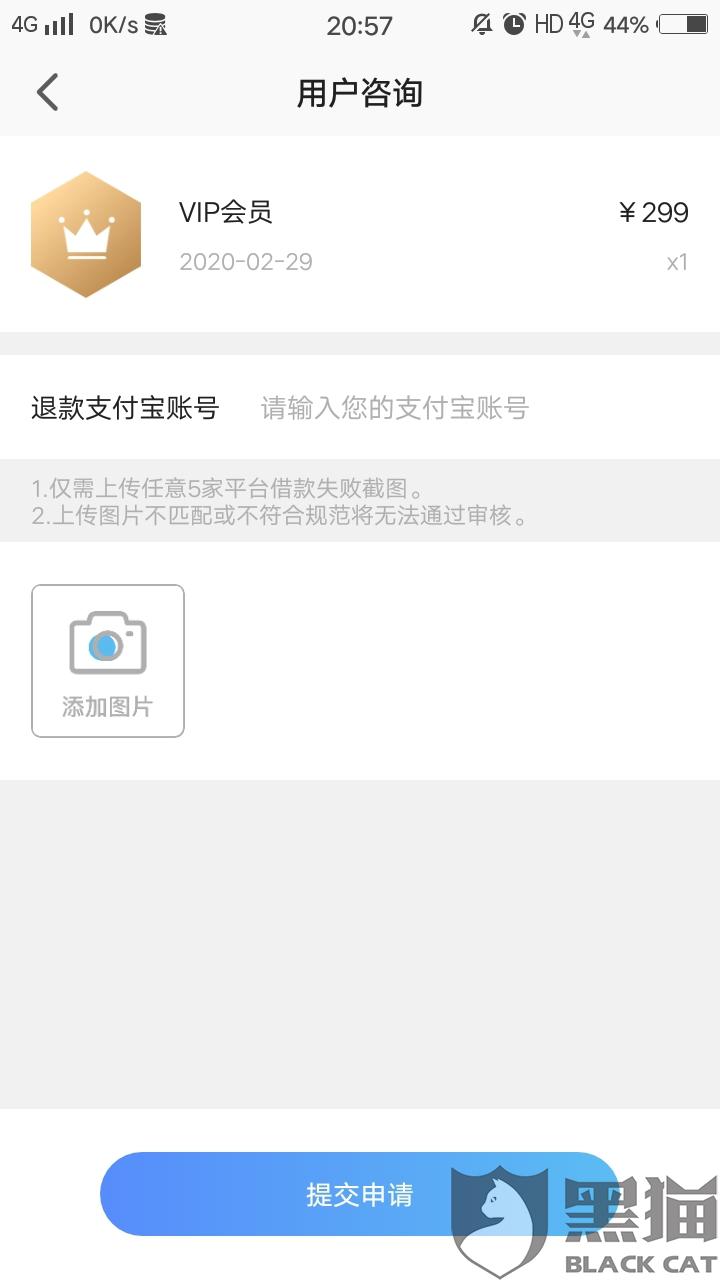Viewport: 720px width, 1280px height.
Task: Tap the alarm clock status icon
Action: (x=514, y=25)
